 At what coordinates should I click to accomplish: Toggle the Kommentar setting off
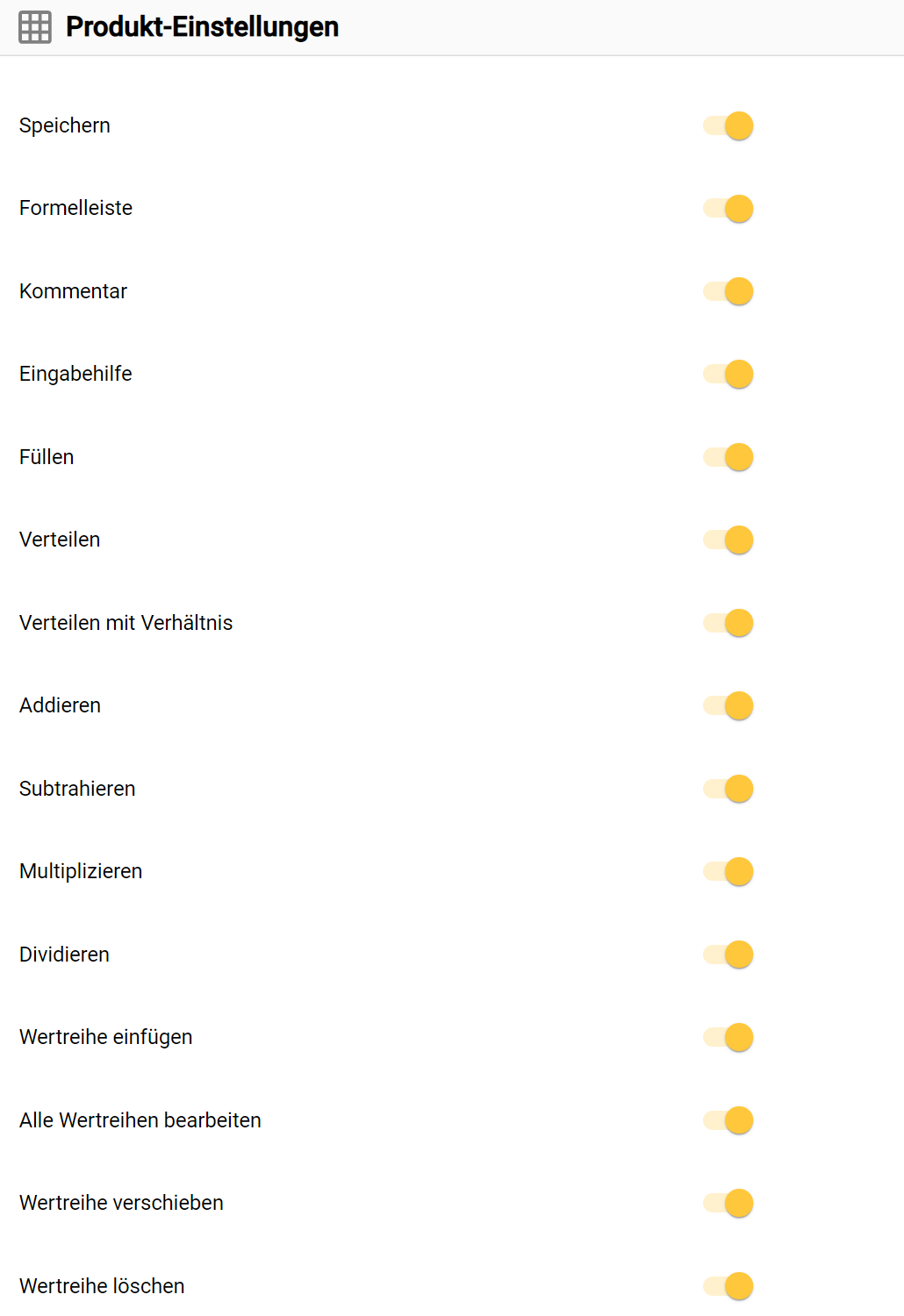[728, 291]
